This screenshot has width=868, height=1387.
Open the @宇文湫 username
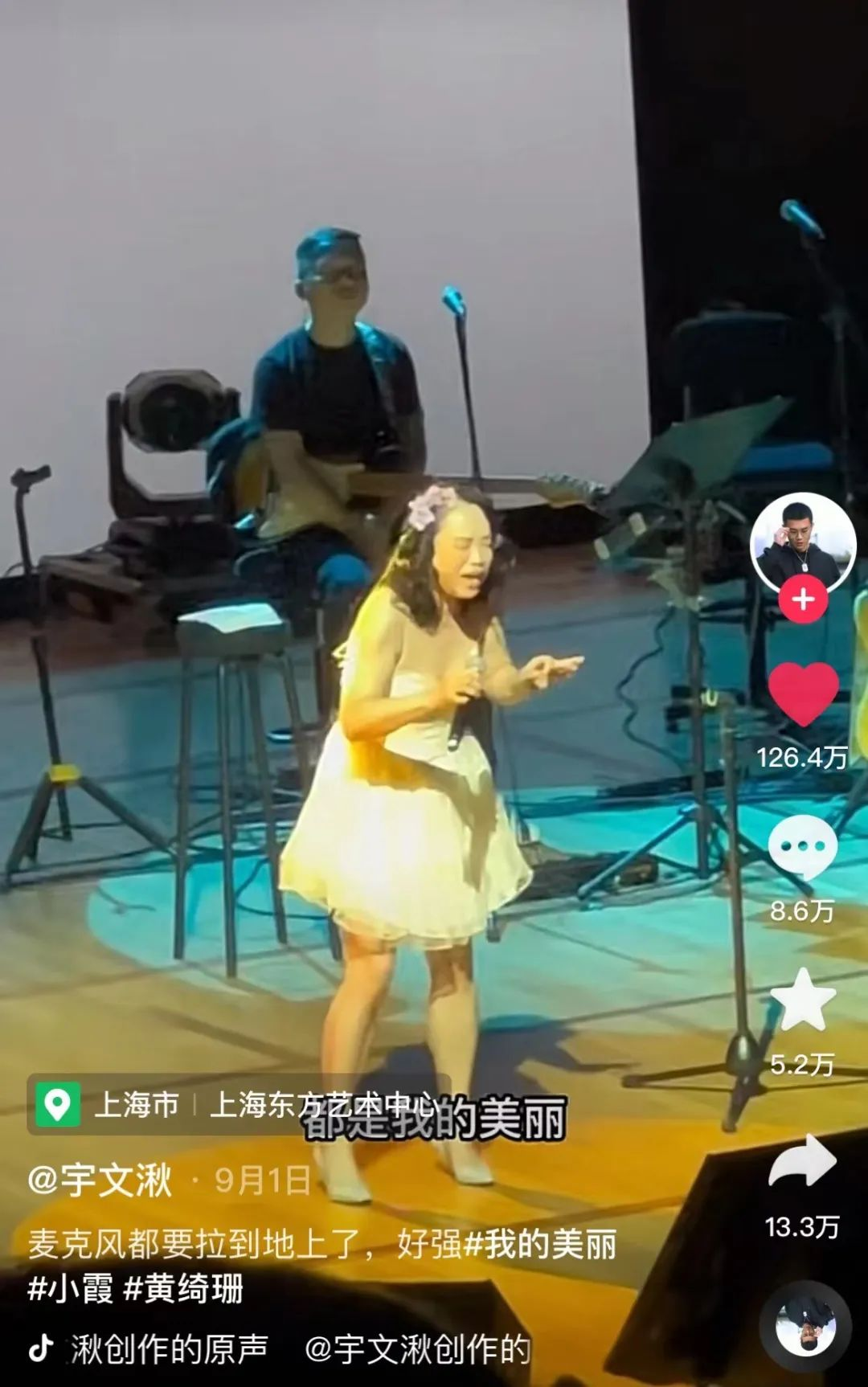click(x=100, y=1180)
